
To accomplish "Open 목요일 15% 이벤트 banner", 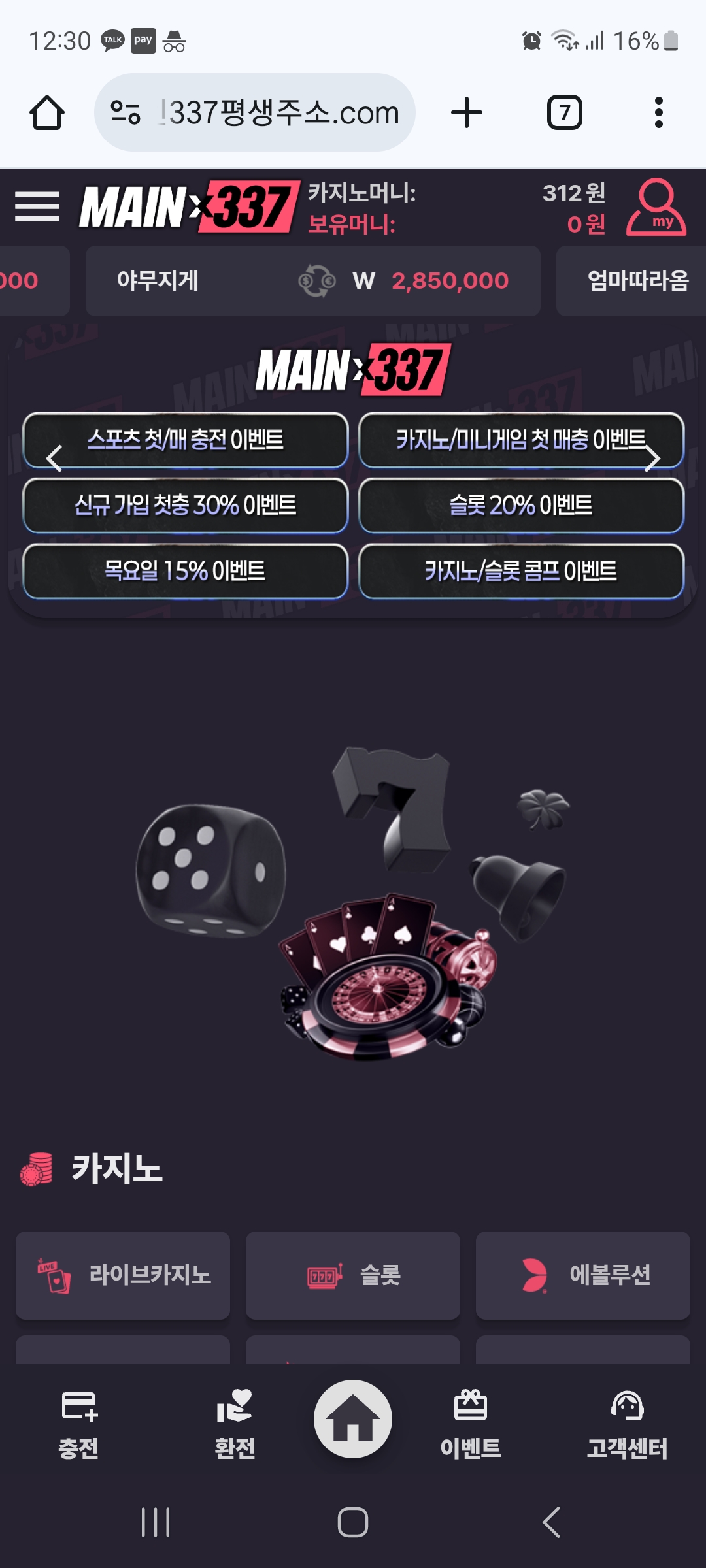I will coord(186,571).
